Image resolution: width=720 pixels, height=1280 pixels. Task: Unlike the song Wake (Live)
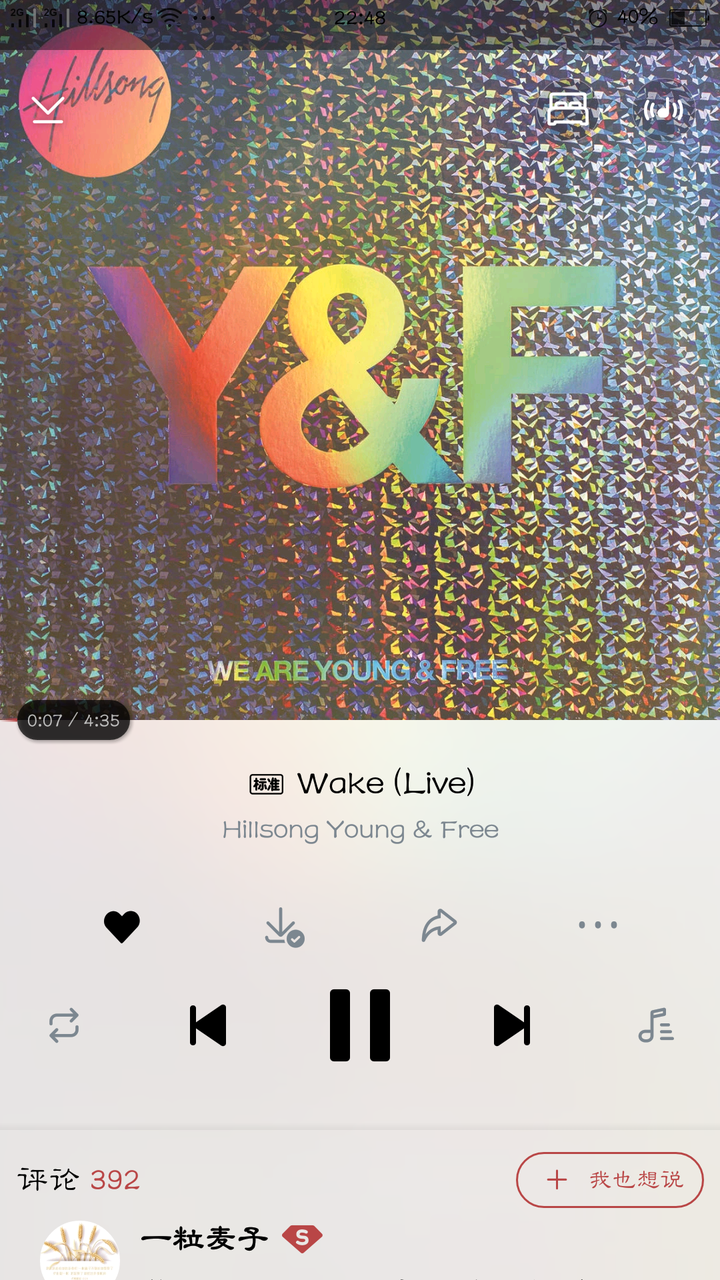(122, 926)
